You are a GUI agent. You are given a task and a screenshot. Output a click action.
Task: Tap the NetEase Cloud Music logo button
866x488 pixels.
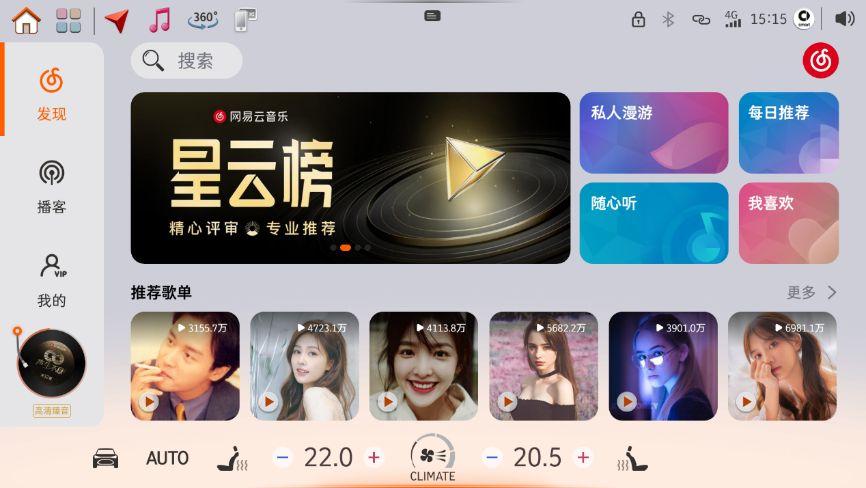[820, 61]
